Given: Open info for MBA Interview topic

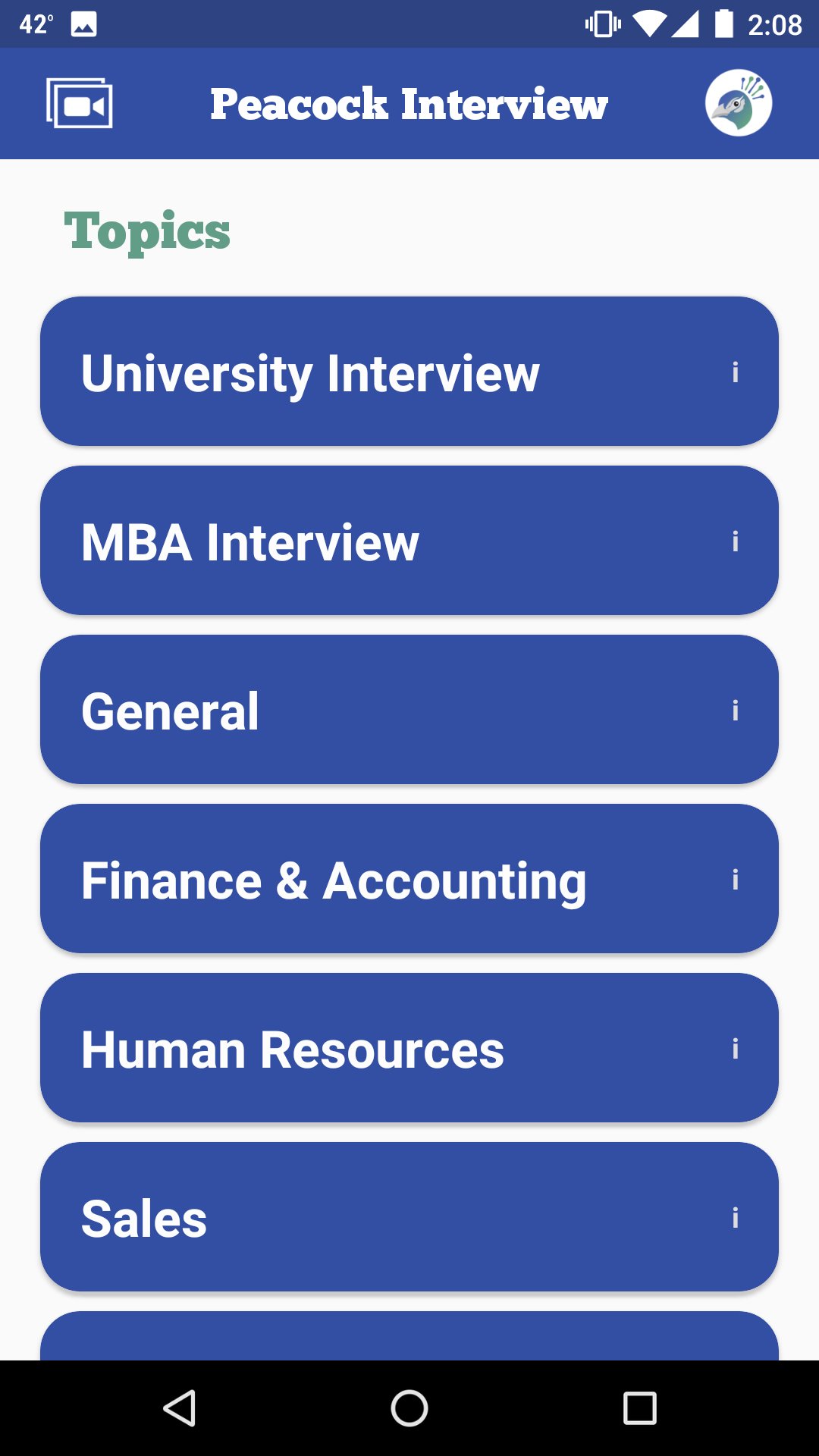Looking at the screenshot, I should pyautogui.click(x=734, y=540).
